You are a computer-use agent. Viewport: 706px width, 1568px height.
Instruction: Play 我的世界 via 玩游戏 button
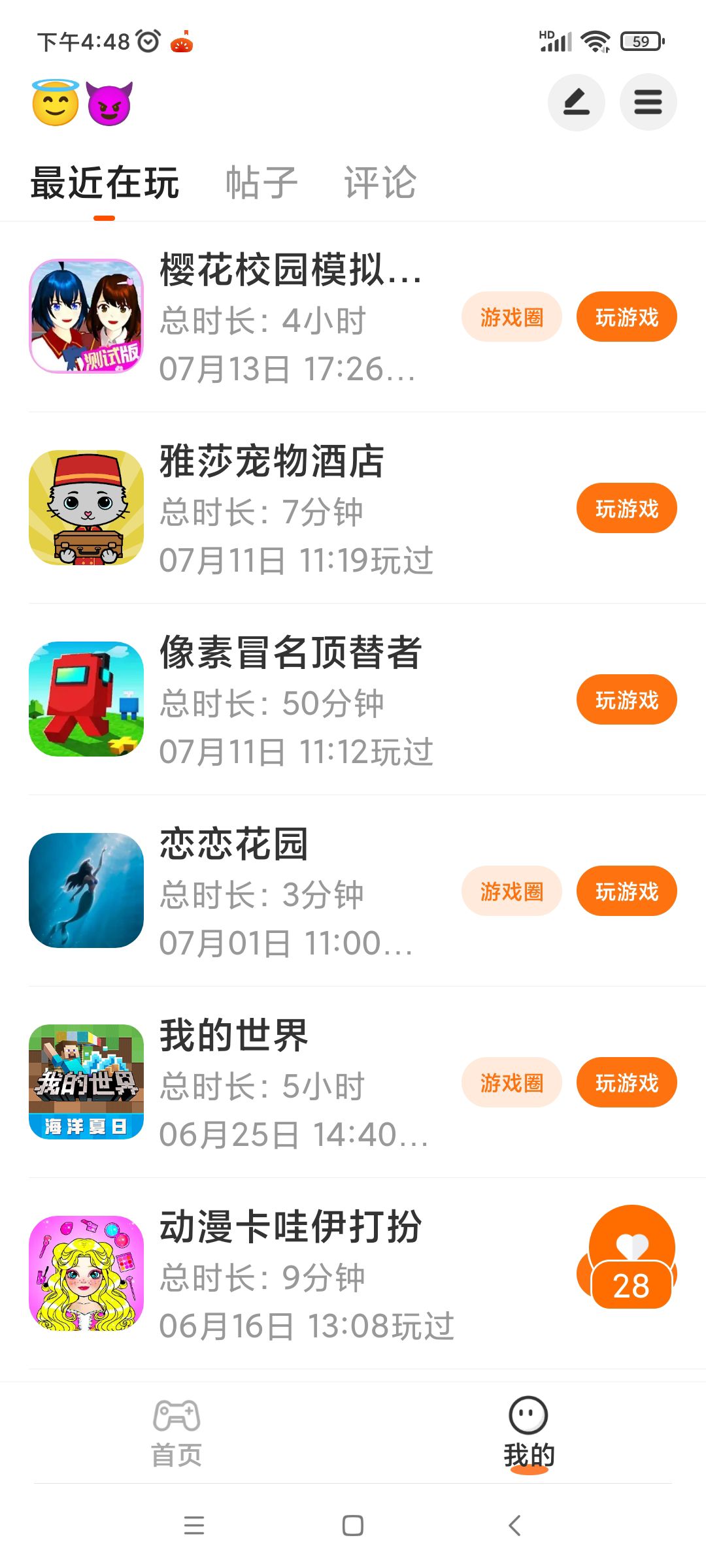(626, 1083)
